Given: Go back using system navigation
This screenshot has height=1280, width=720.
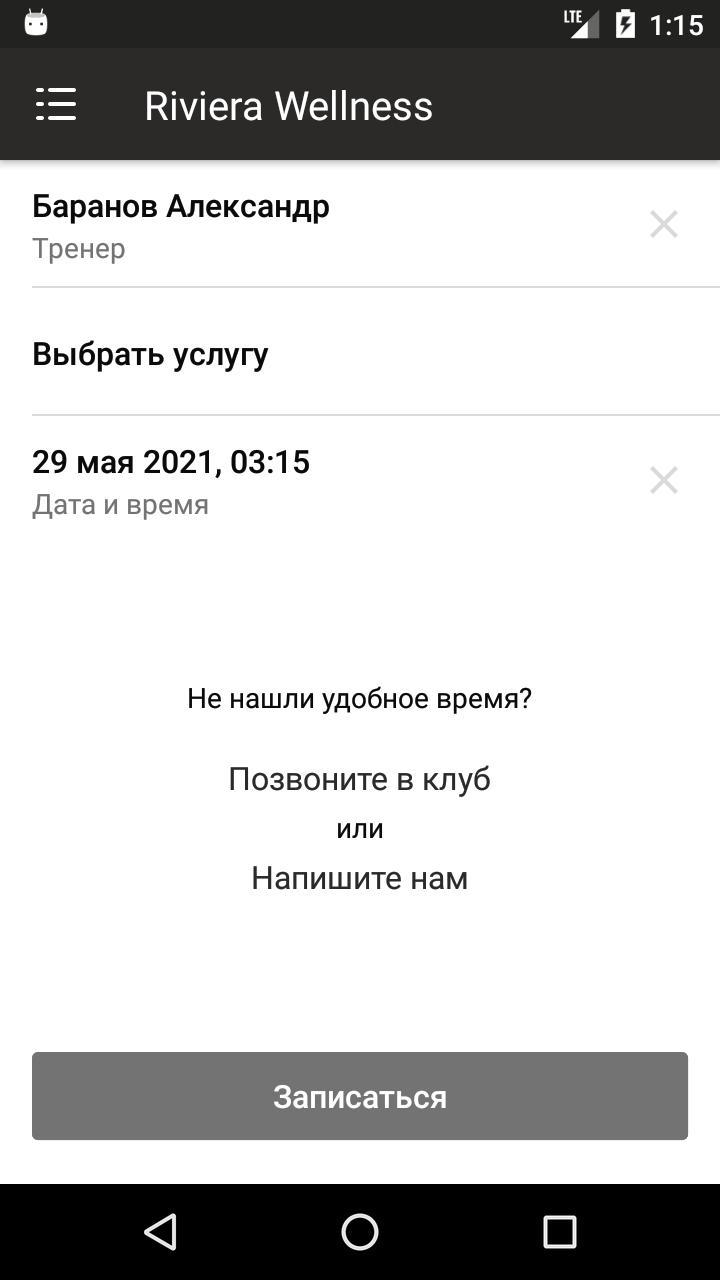Looking at the screenshot, I should [160, 1232].
